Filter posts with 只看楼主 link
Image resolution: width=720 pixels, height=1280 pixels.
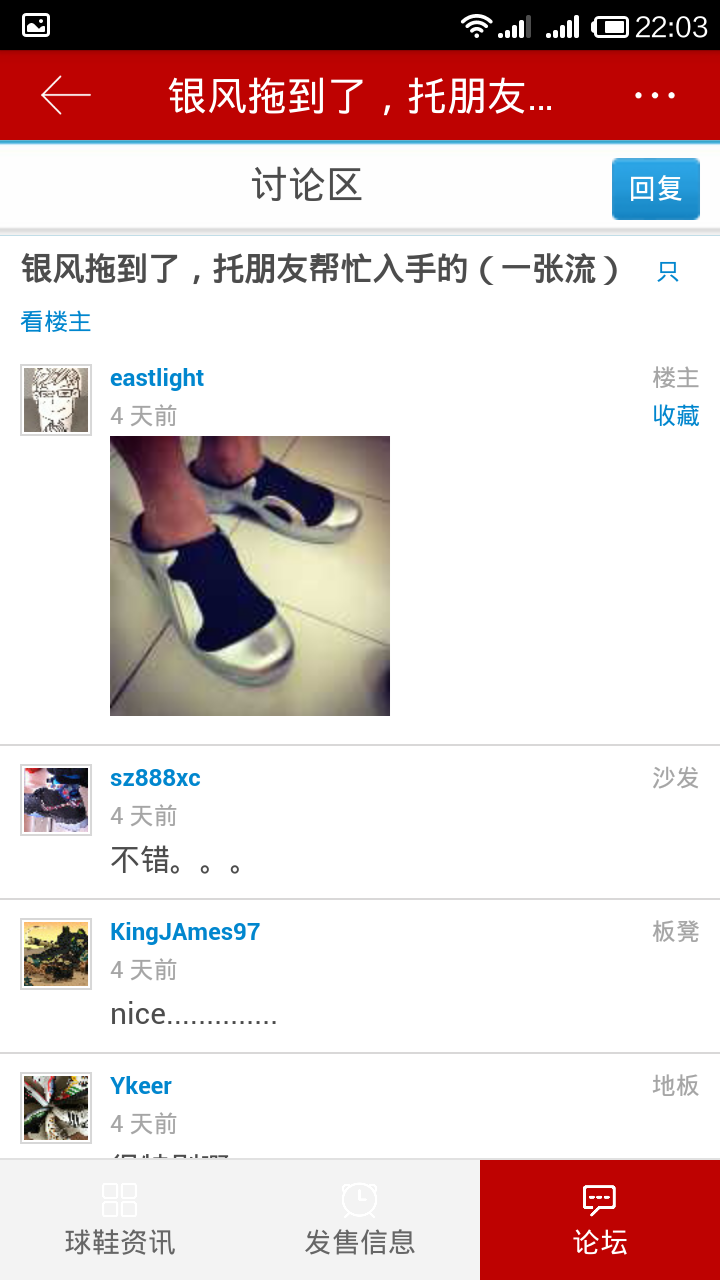pyautogui.click(x=56, y=321)
